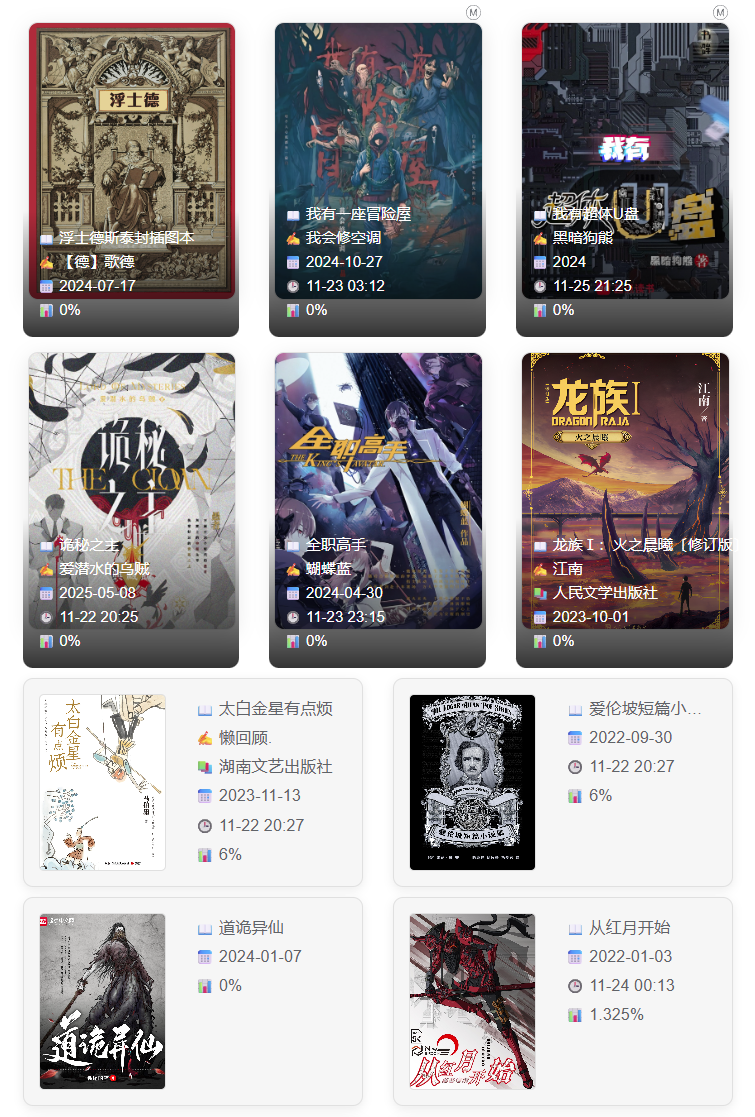Open the 龙族Ⅰ：火之晨曦 book card
Viewport: 755px width, 1117px height.
pos(625,490)
